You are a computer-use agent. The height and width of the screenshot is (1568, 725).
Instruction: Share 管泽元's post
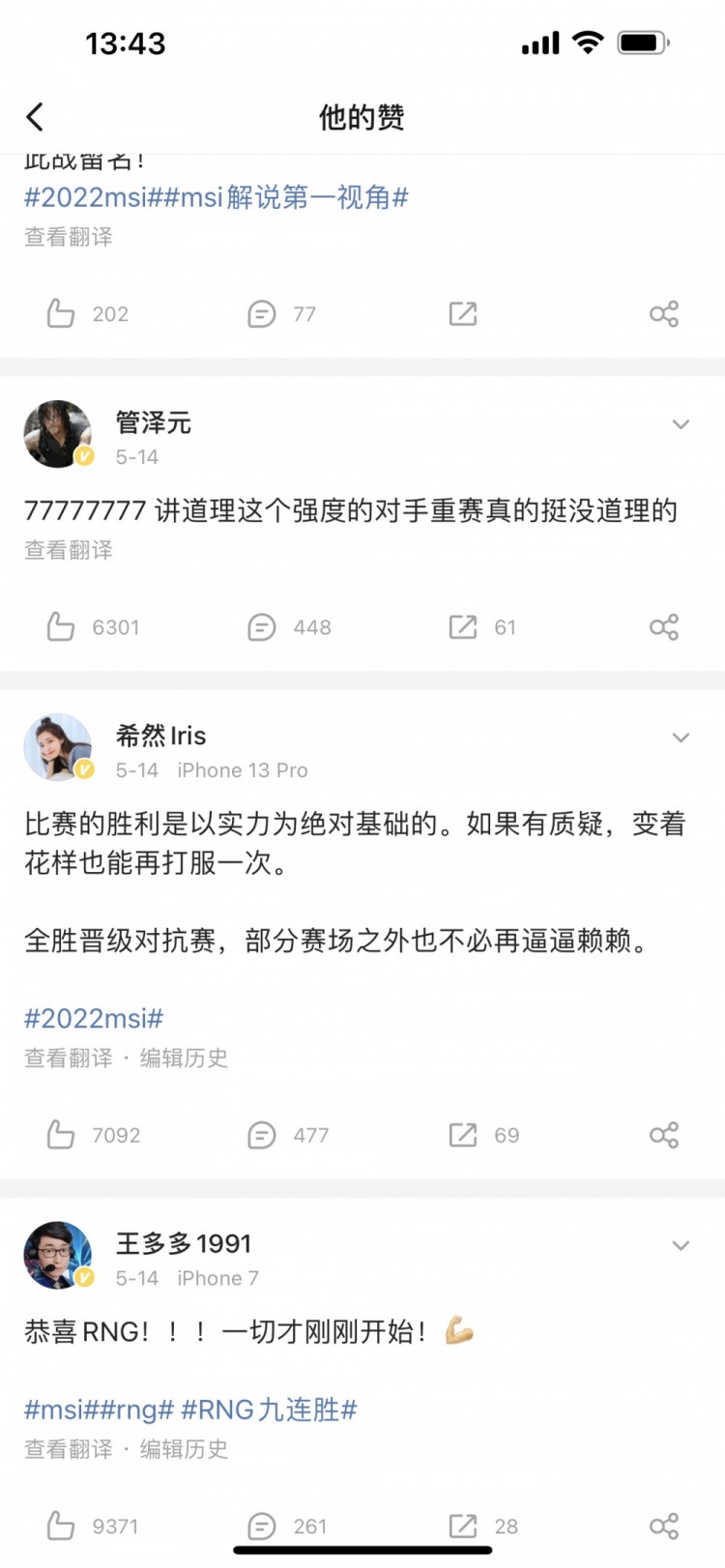[664, 626]
